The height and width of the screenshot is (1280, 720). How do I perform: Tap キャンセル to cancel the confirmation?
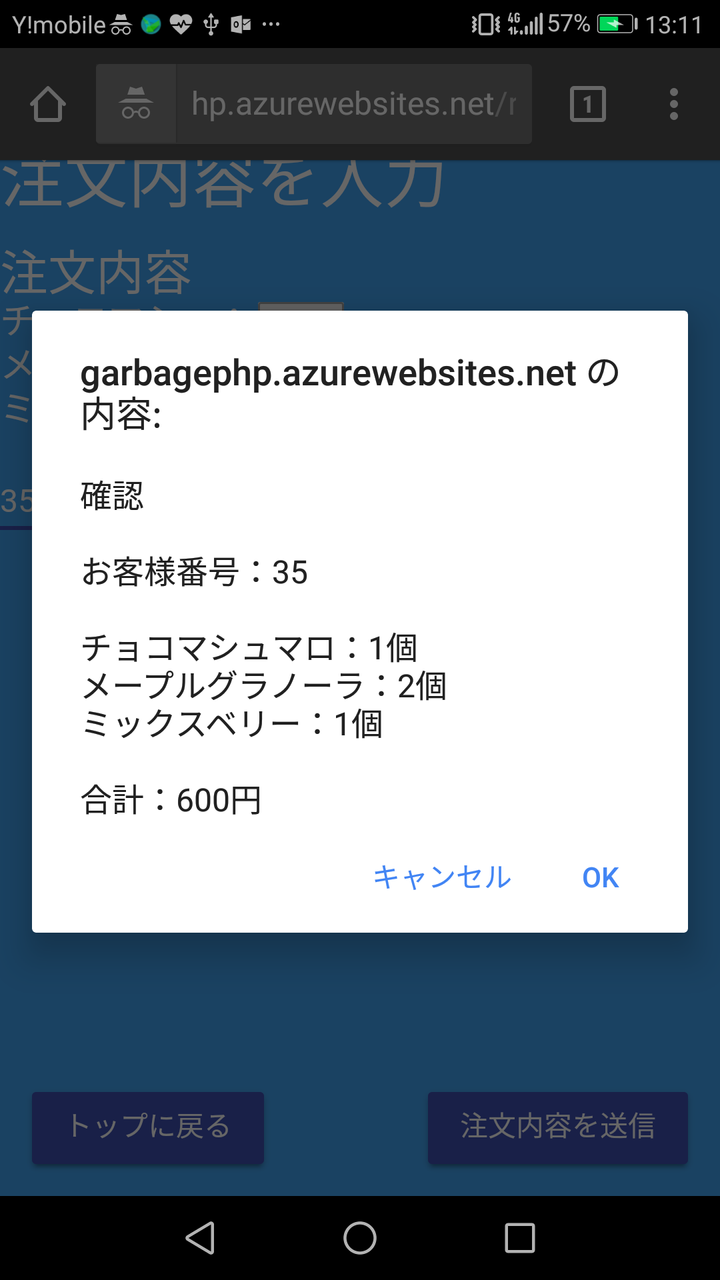pyautogui.click(x=441, y=877)
